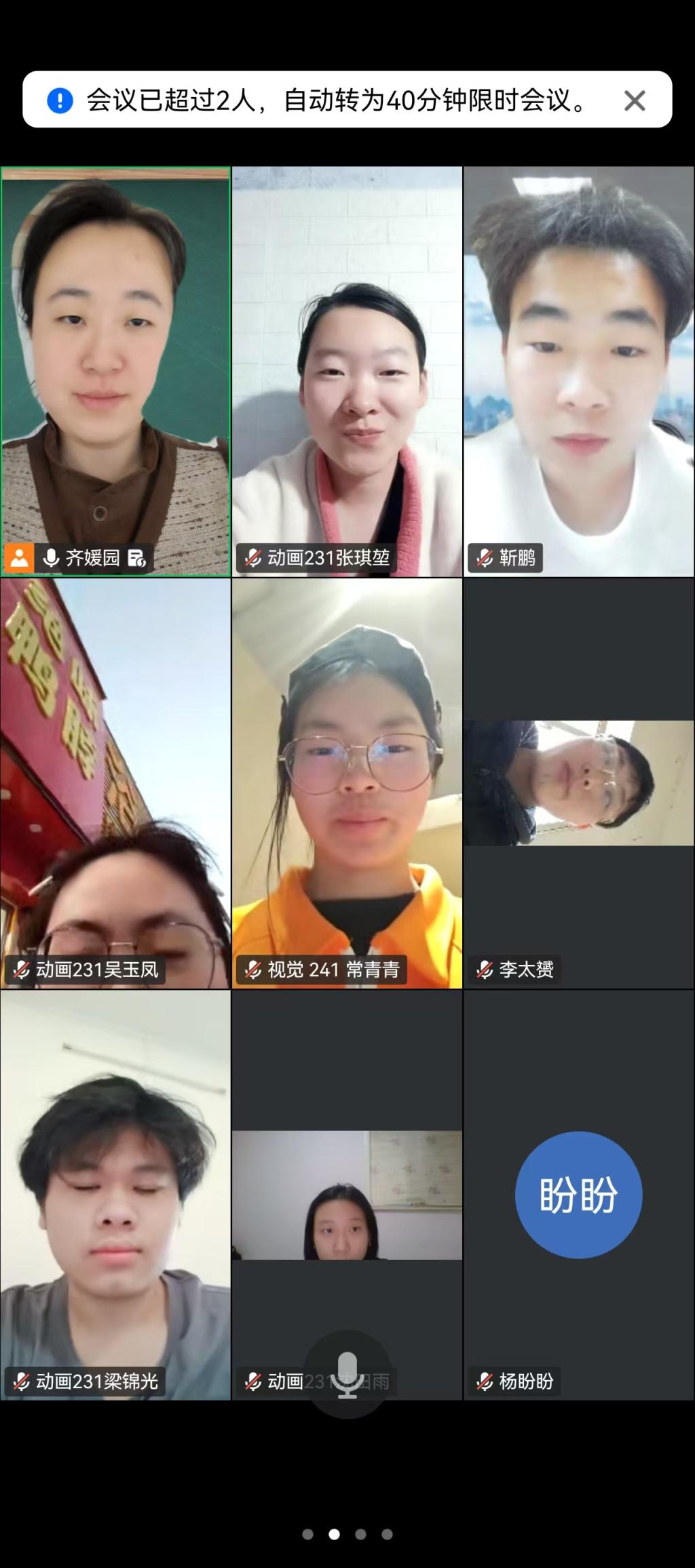Select 李太赟's video tile
Screen dimensions: 695x1568
click(x=579, y=782)
